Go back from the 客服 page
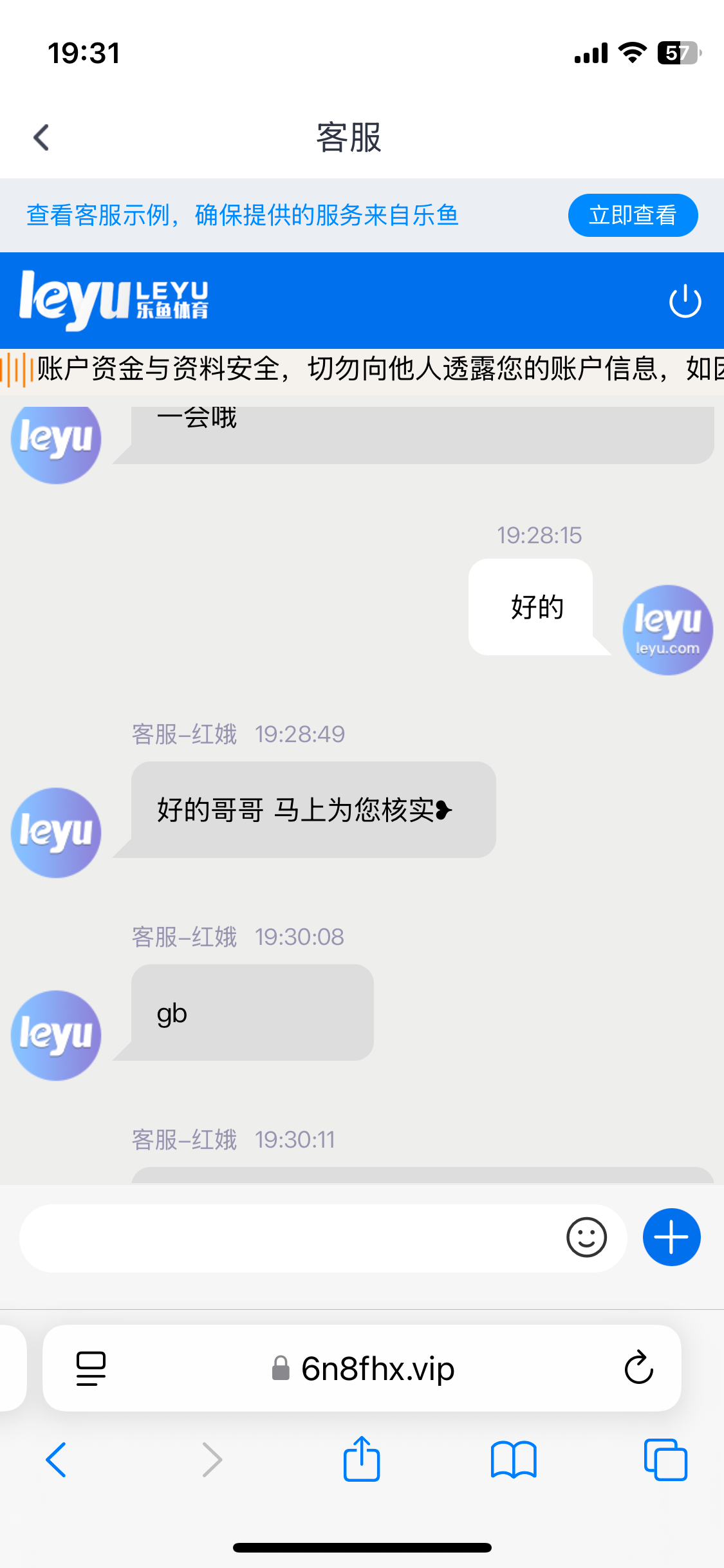 pyautogui.click(x=42, y=137)
